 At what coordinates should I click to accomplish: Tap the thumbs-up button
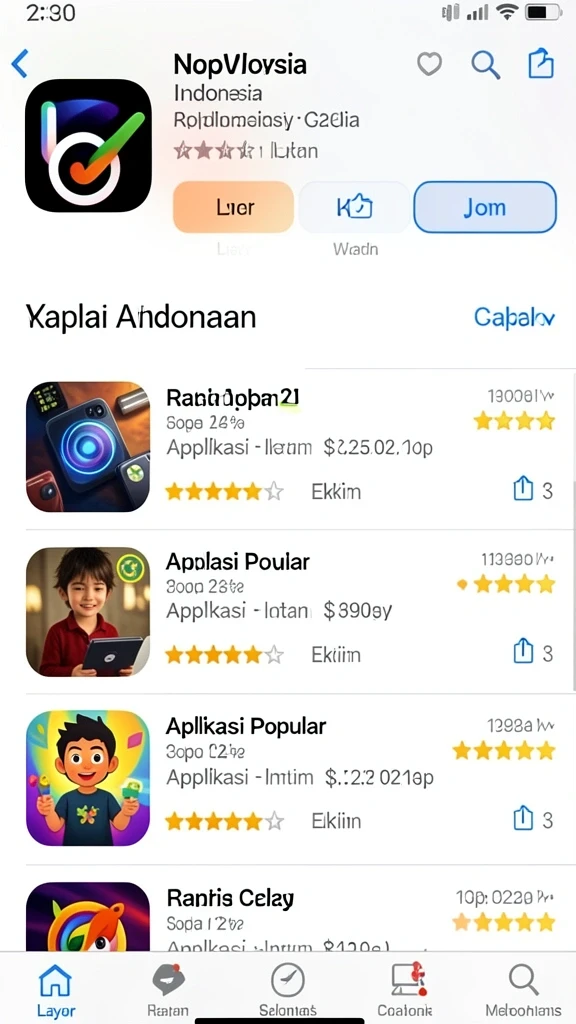tap(355, 207)
